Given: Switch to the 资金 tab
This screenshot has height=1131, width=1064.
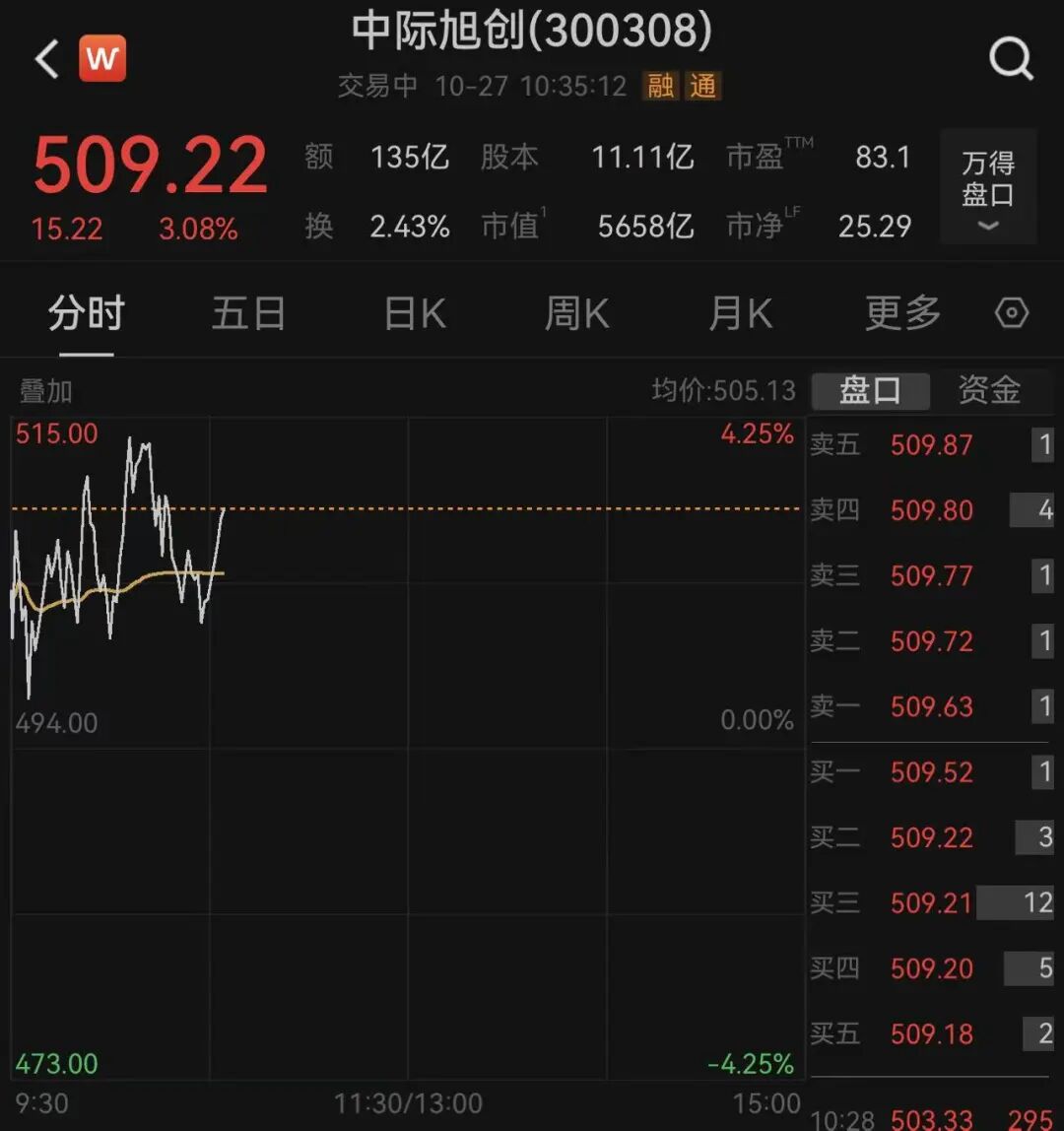Looking at the screenshot, I should (989, 391).
